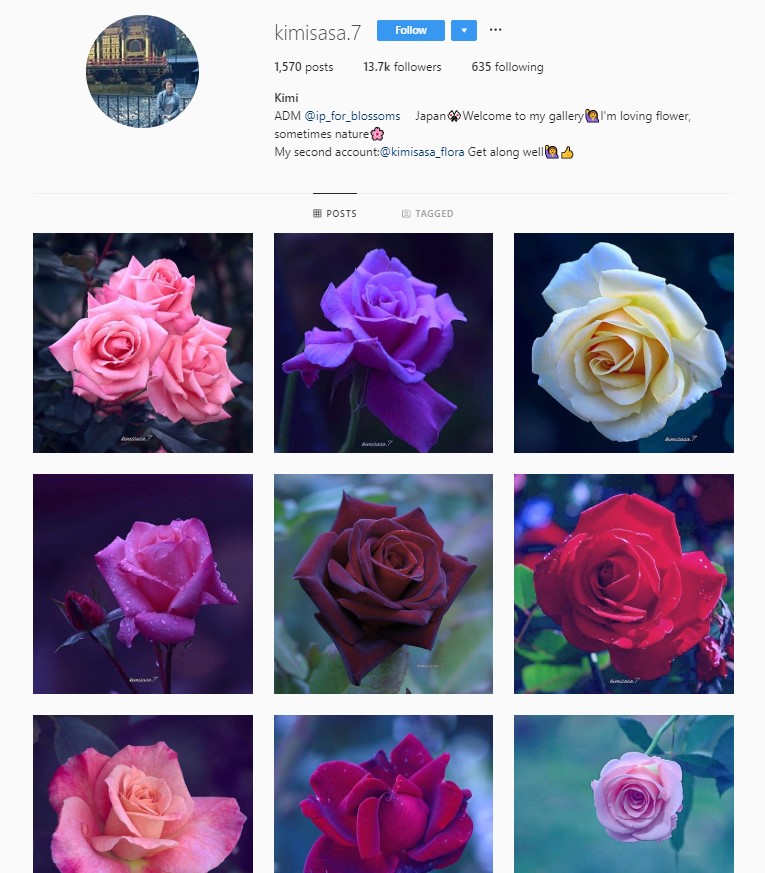Switch to the Tagged tab
This screenshot has width=765, height=873.
click(x=427, y=213)
